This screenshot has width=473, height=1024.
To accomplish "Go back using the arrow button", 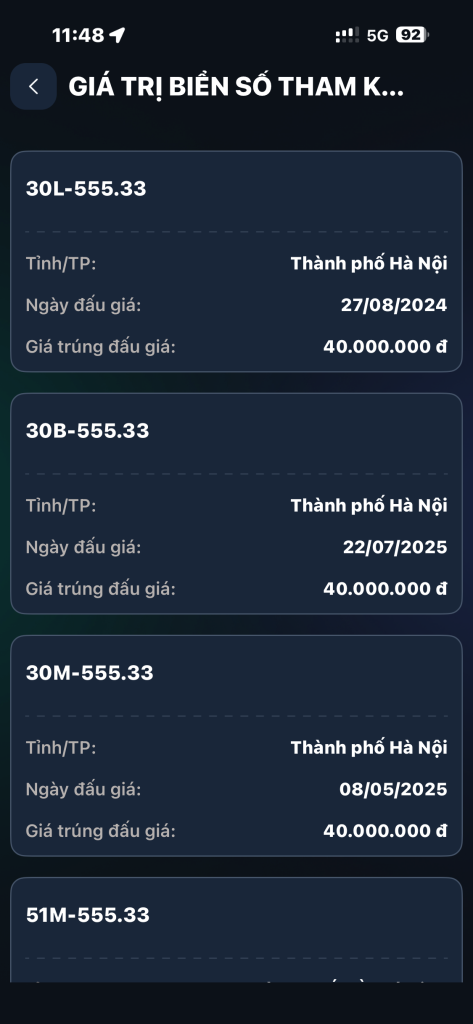I will (x=33, y=86).
